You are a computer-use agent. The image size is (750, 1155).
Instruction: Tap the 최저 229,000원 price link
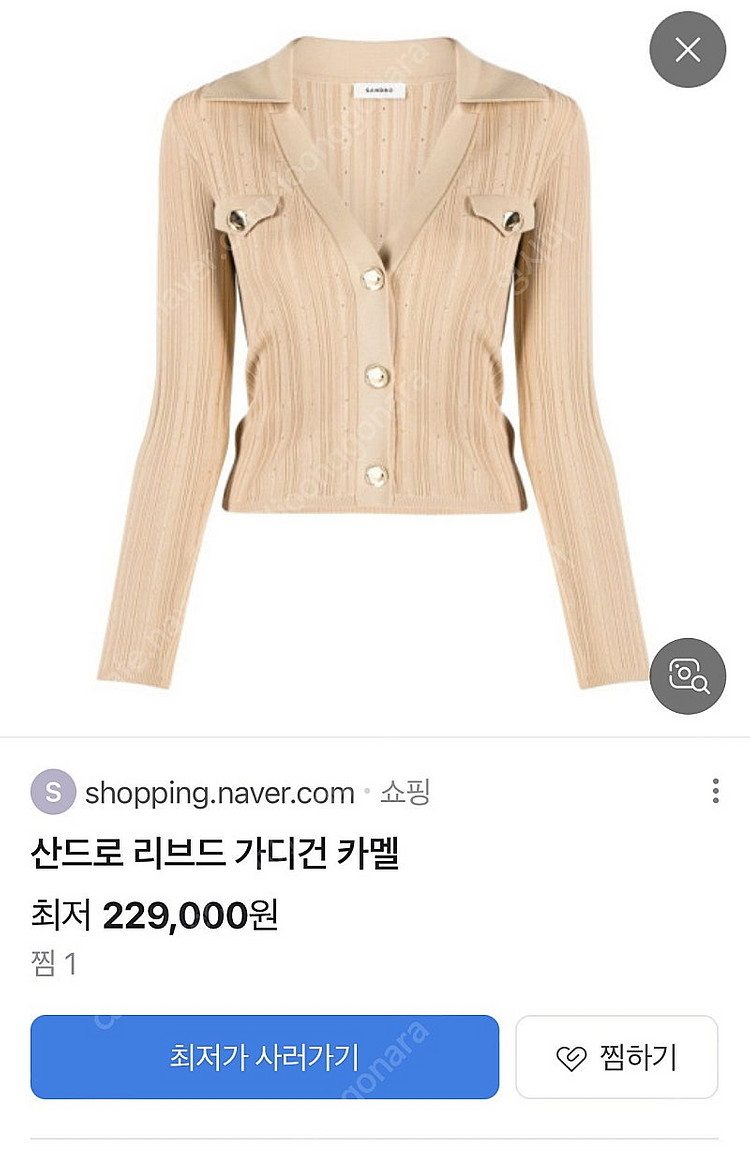165,913
